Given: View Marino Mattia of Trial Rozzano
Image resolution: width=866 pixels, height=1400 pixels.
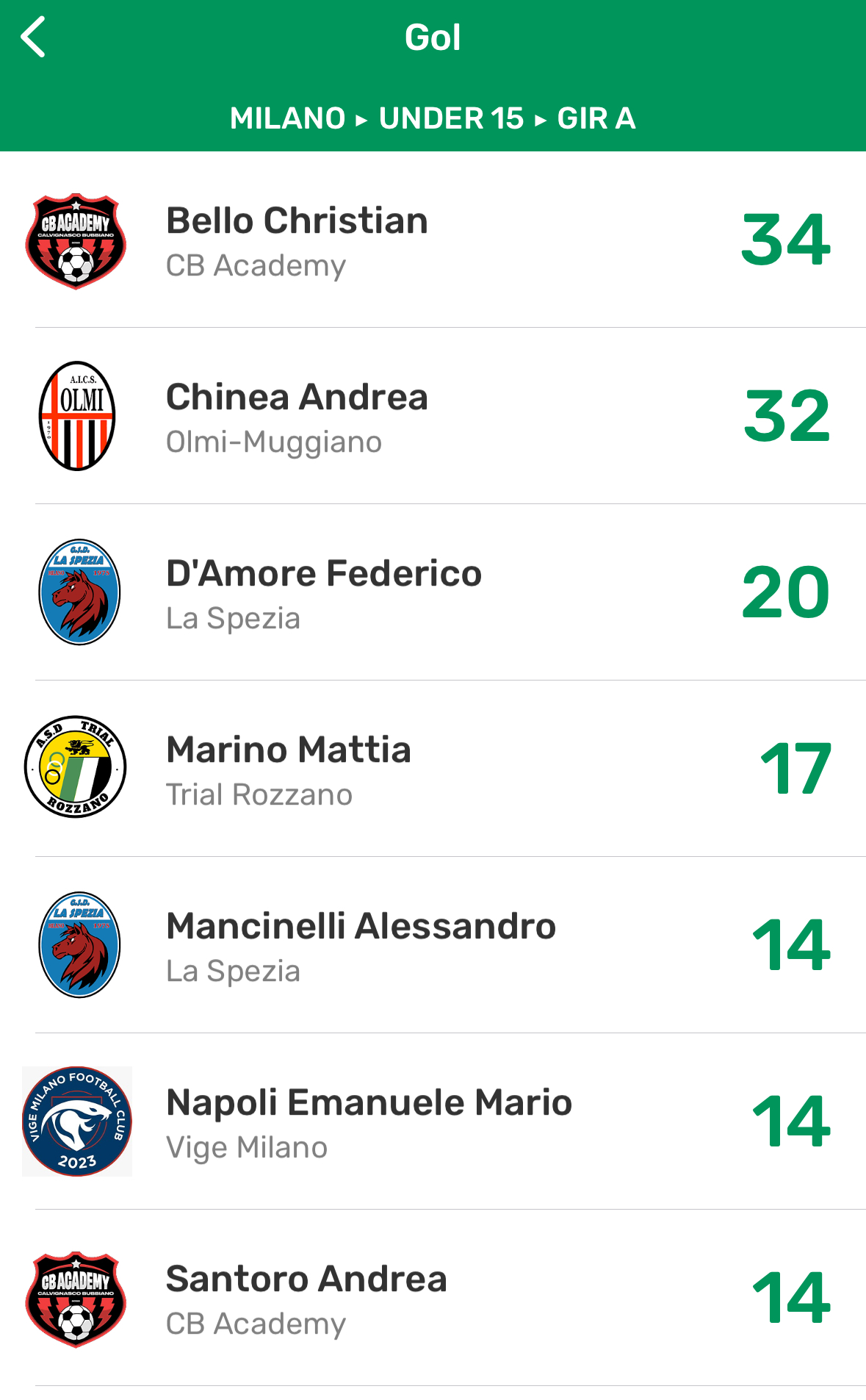Looking at the screenshot, I should coord(433,769).
